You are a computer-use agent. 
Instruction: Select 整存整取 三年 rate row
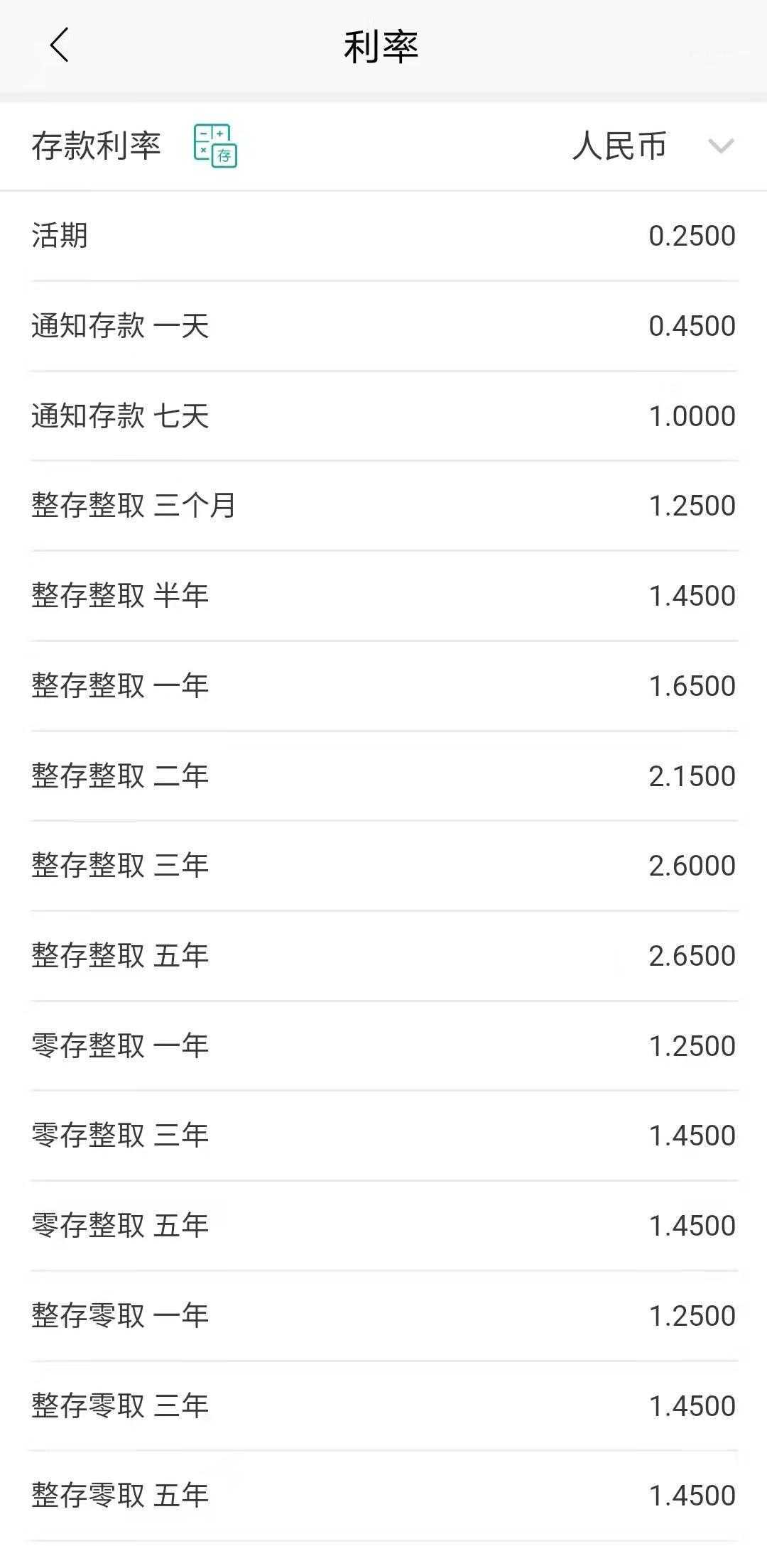click(383, 865)
